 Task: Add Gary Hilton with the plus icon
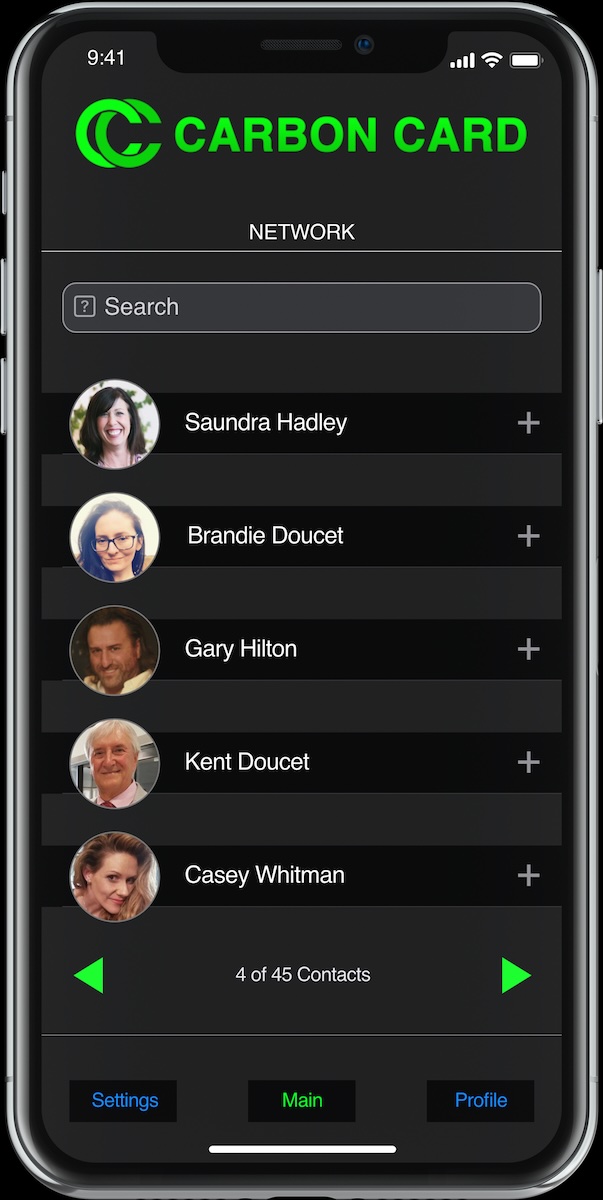[x=528, y=649]
